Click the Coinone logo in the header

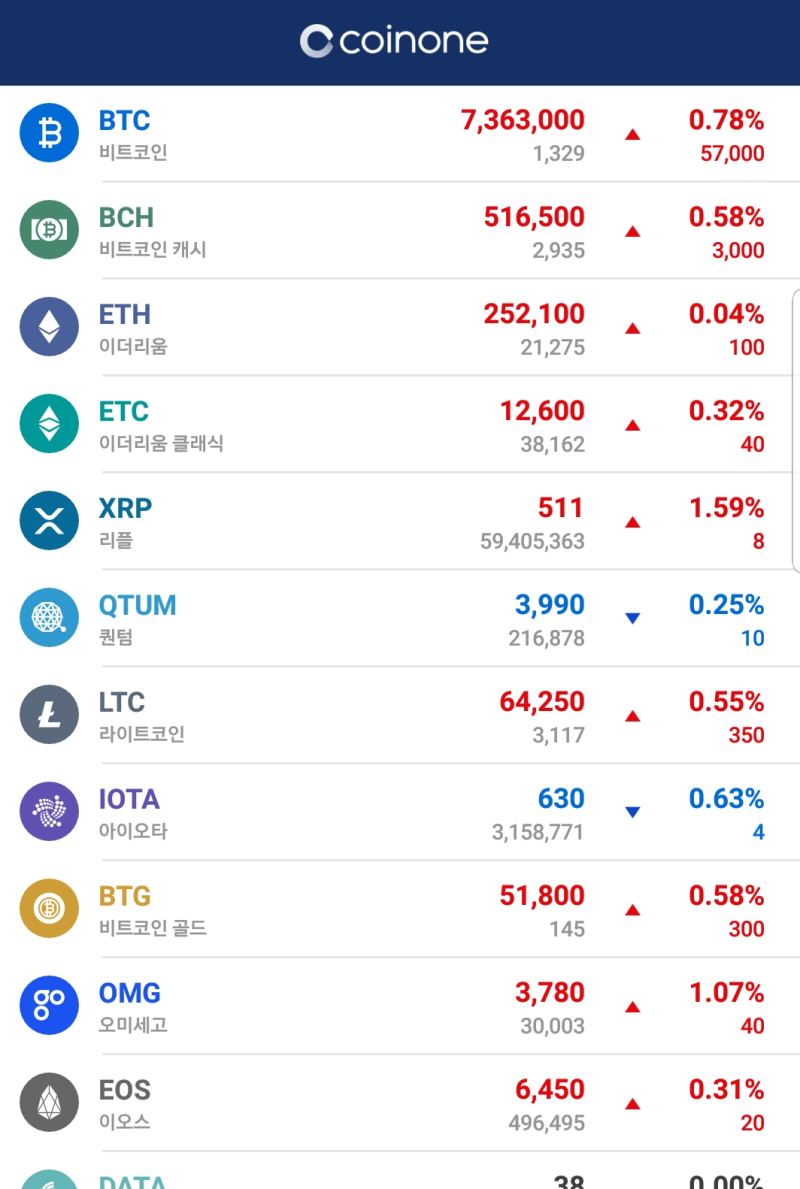click(x=394, y=41)
